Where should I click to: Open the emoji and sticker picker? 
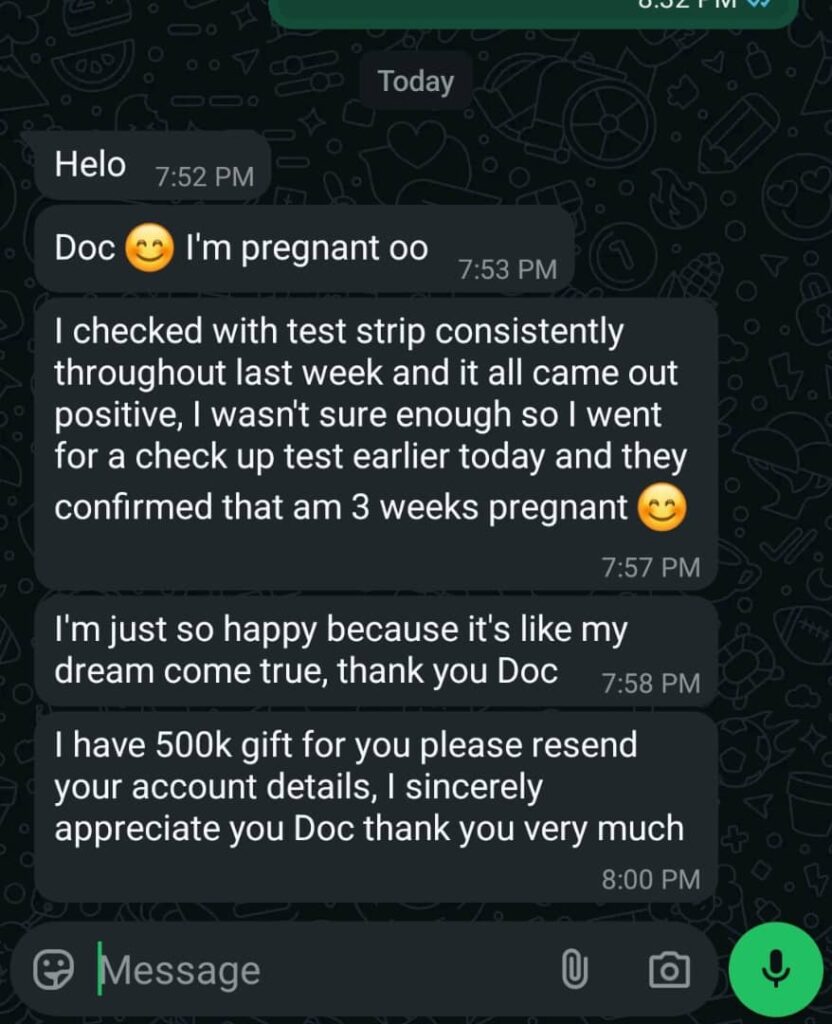(x=54, y=969)
